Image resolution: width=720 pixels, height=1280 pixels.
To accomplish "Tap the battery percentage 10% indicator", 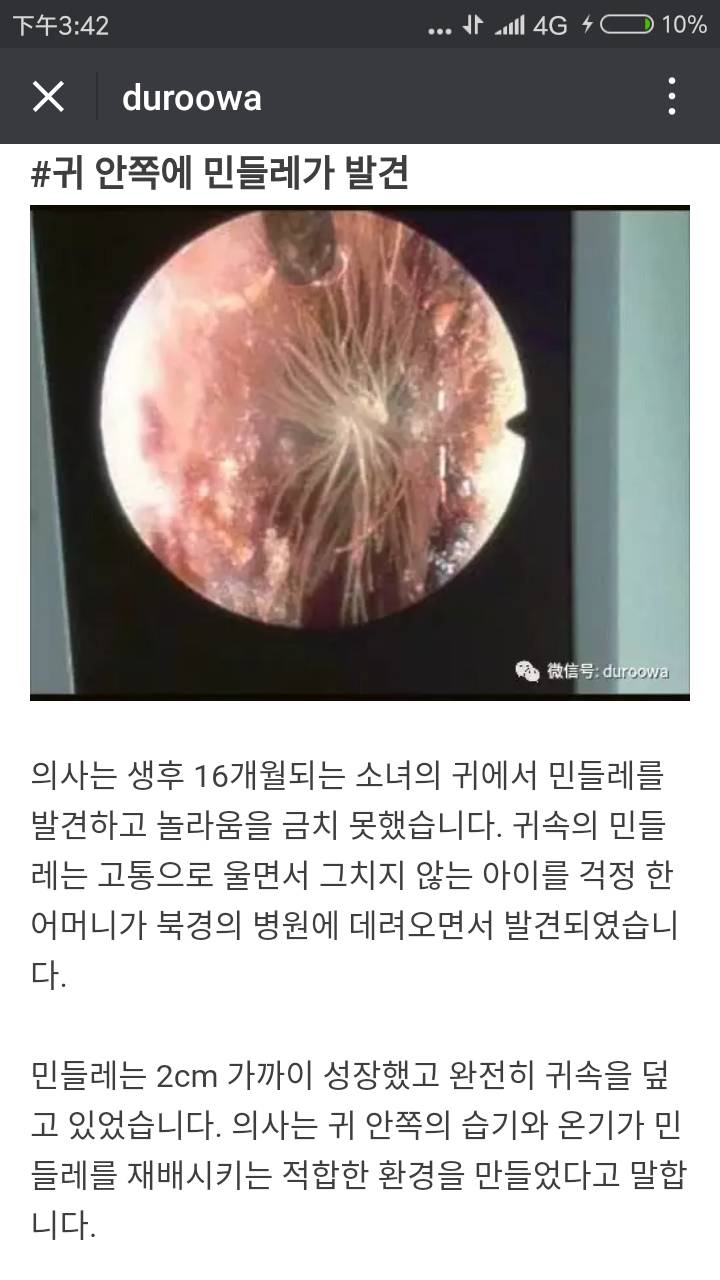I will click(684, 25).
